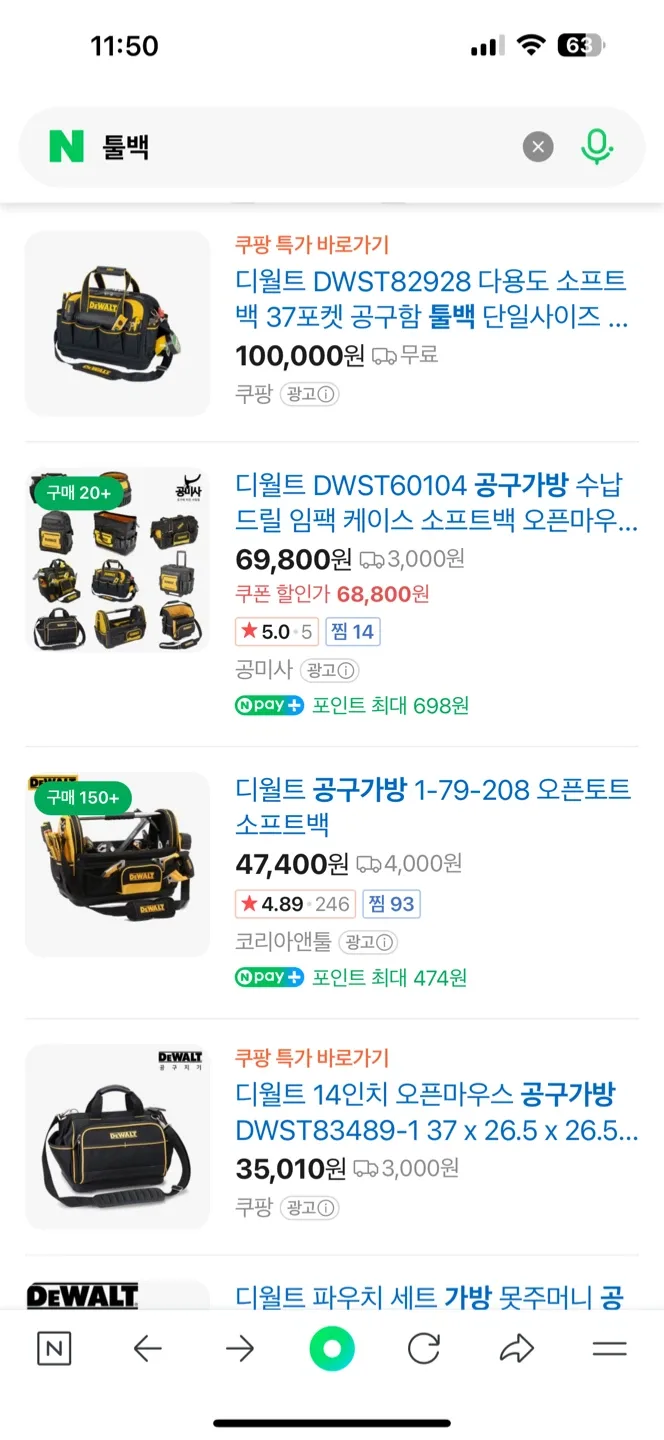The image size is (664, 1440).
Task: Open the 구매 150+ product image tile
Action: pos(117,864)
